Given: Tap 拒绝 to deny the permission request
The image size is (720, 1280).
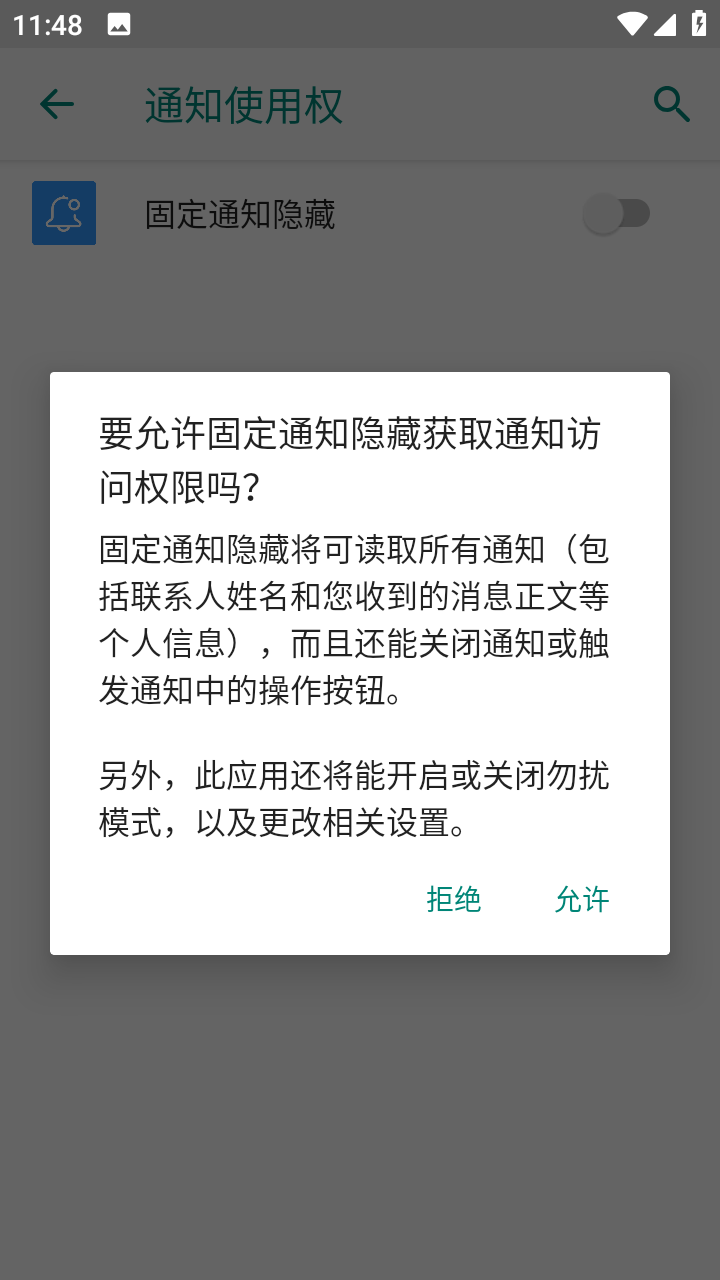Looking at the screenshot, I should 453,899.
